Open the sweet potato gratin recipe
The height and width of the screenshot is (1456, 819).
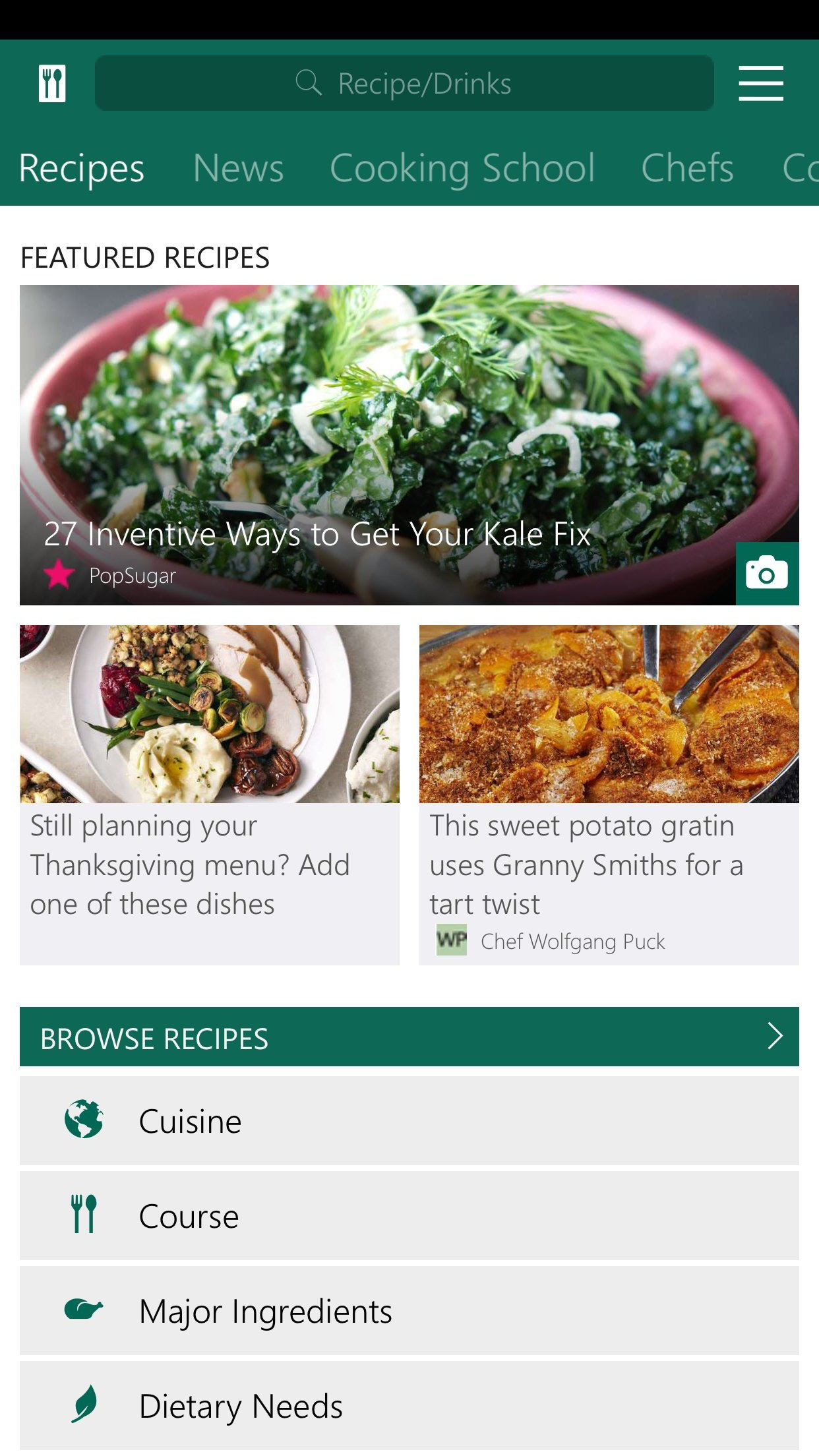click(x=609, y=795)
